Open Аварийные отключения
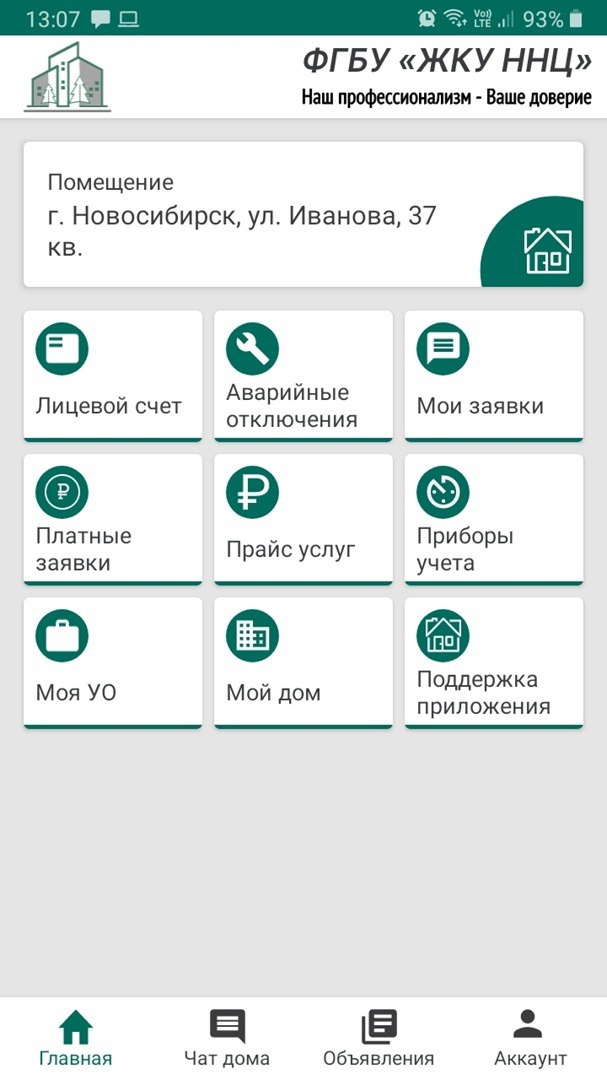 (x=303, y=375)
